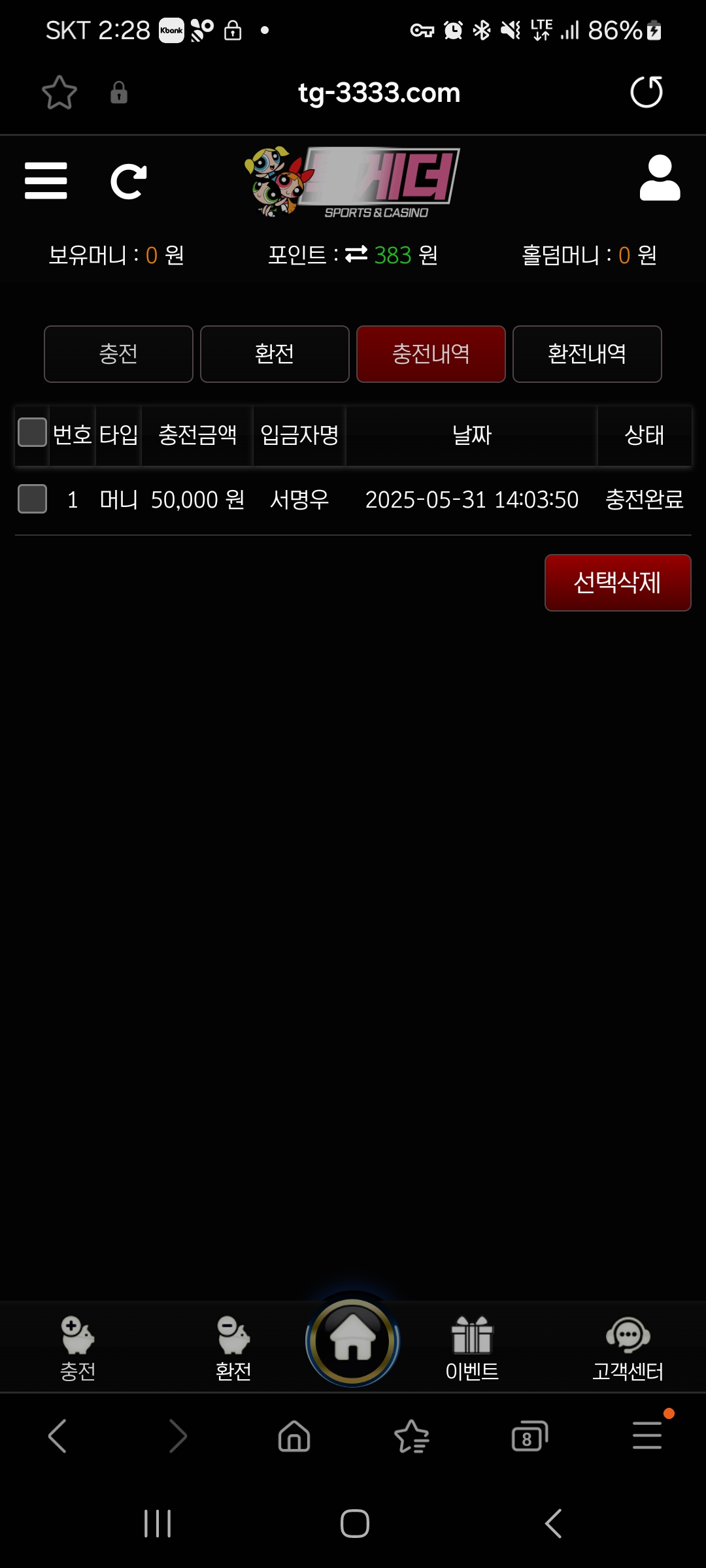The width and height of the screenshot is (706, 1568).
Task: Open the 환전내역 tab
Action: [587, 354]
